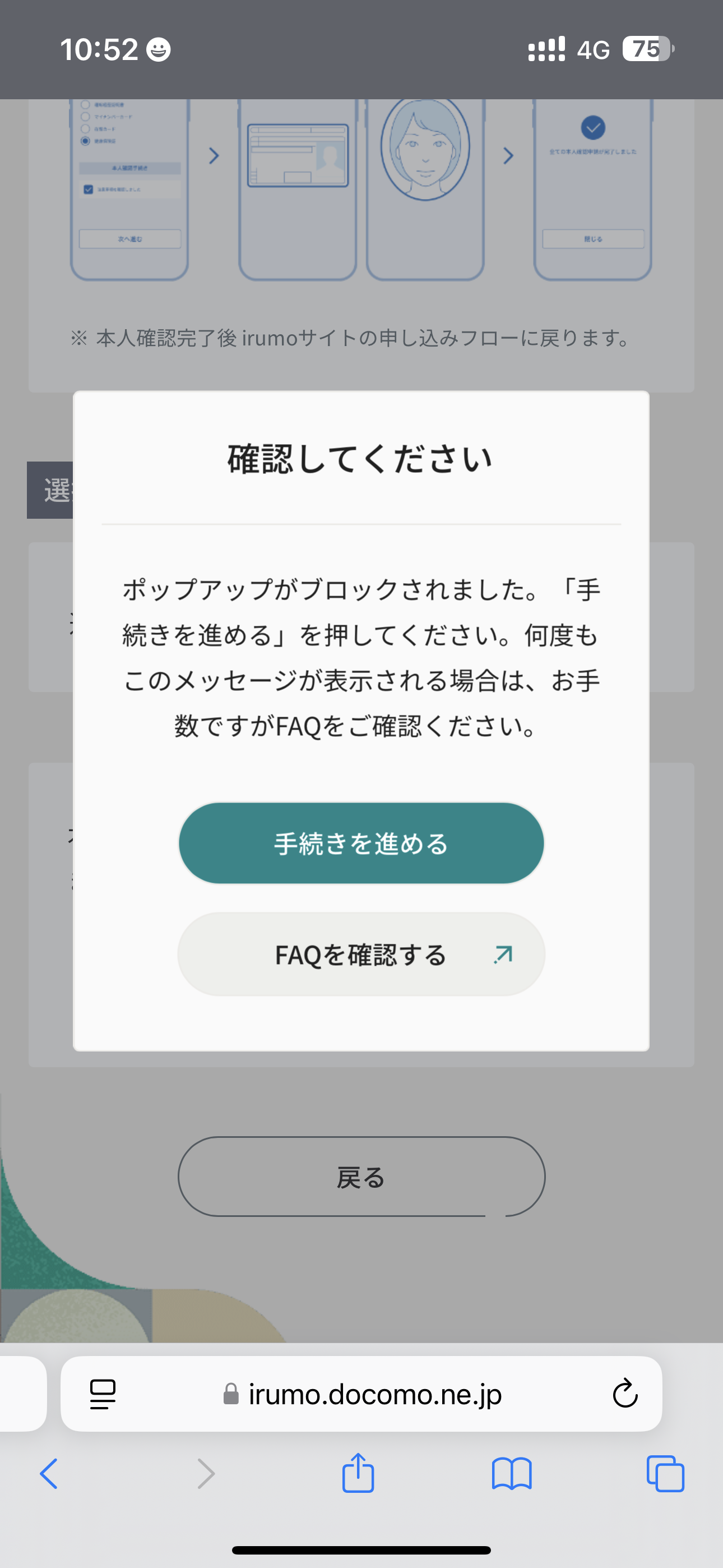Image resolution: width=723 pixels, height=1568 pixels.
Task: Open the FAQを確認する link
Action: [361, 954]
